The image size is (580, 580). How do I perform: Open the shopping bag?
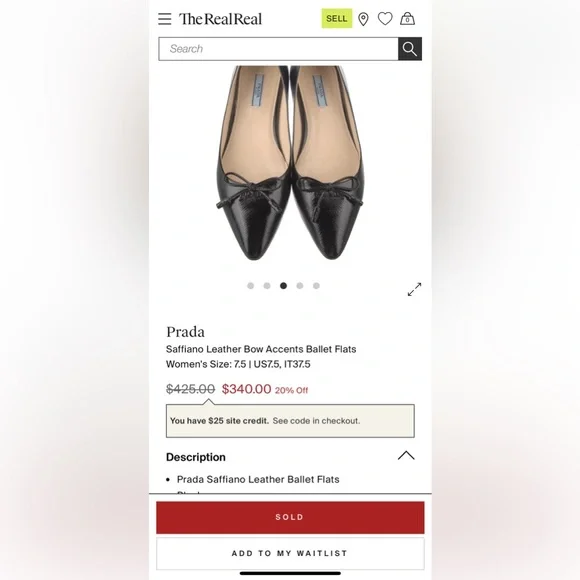pos(407,18)
